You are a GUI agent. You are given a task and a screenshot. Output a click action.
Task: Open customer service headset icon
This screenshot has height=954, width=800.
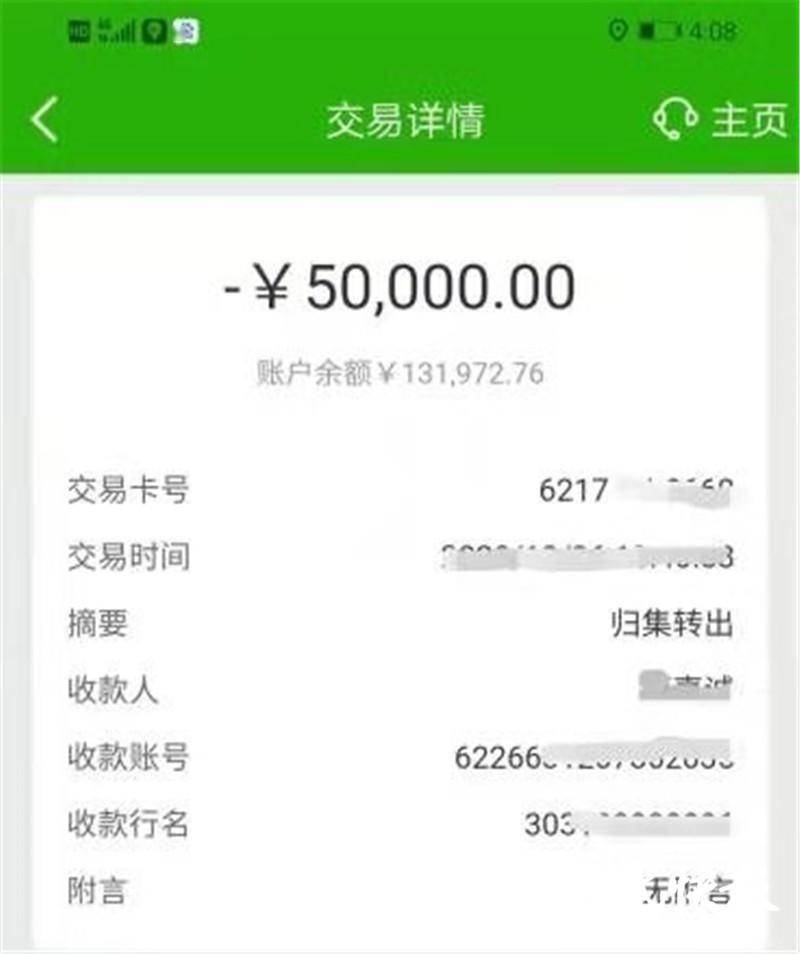click(x=676, y=120)
